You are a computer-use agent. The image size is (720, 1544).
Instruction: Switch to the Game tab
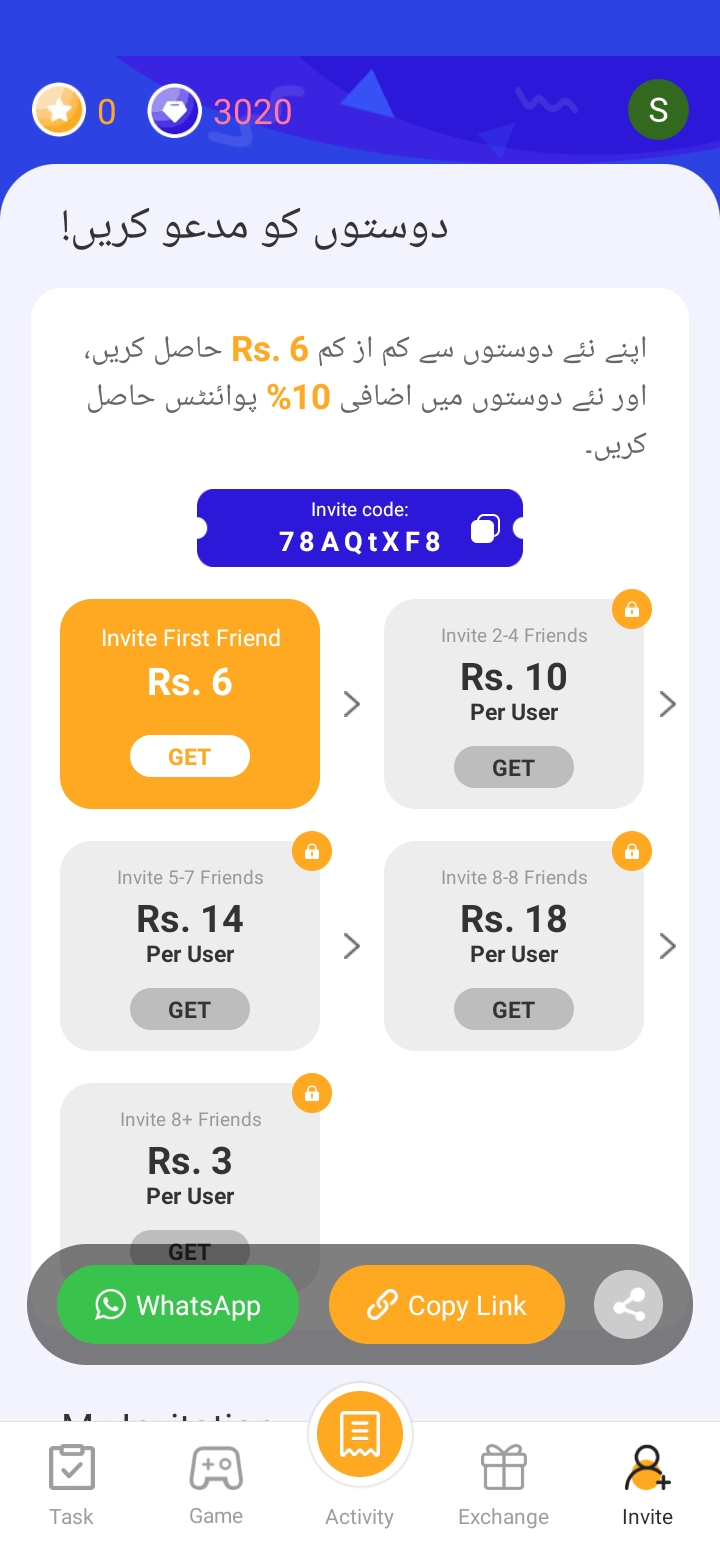tap(216, 1485)
